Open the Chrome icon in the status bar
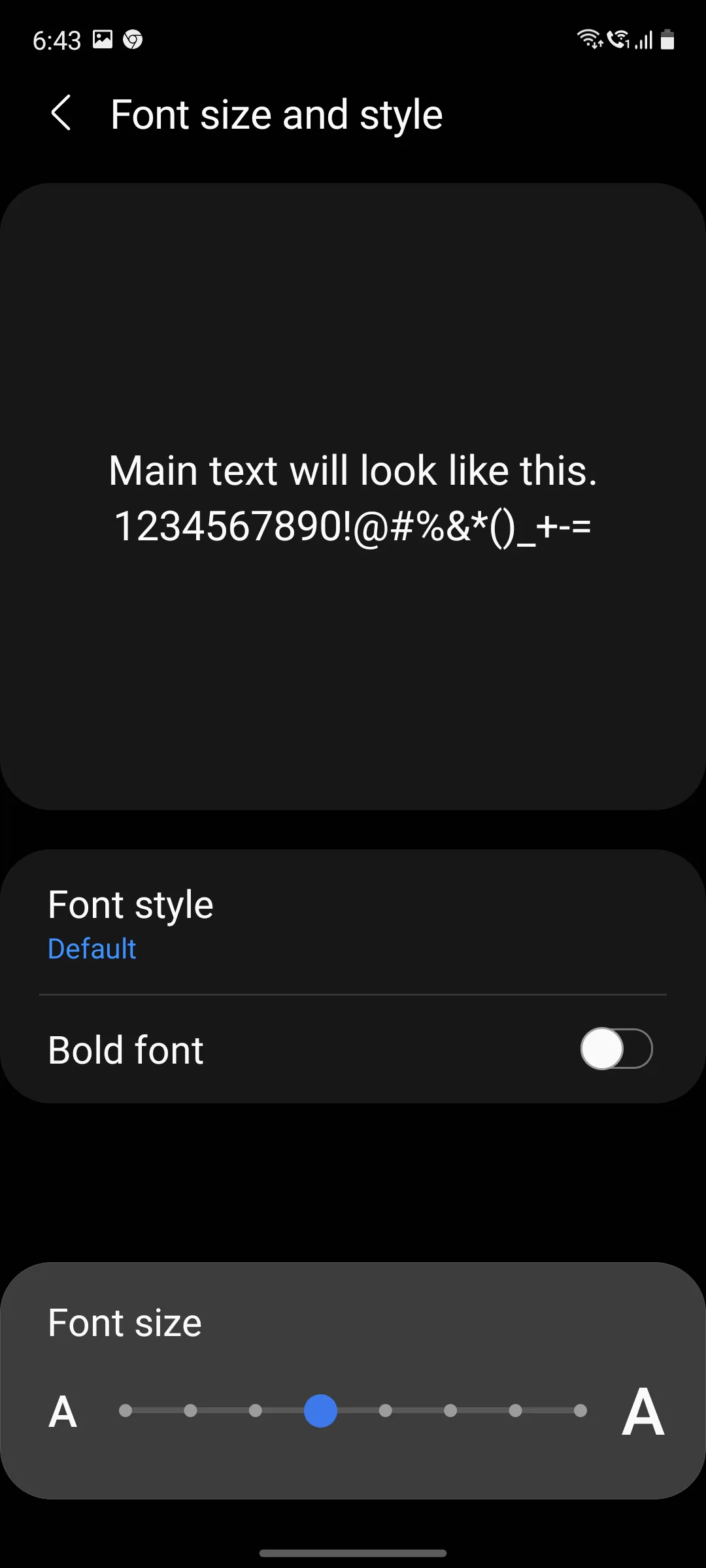The height and width of the screenshot is (1568, 706). click(134, 39)
